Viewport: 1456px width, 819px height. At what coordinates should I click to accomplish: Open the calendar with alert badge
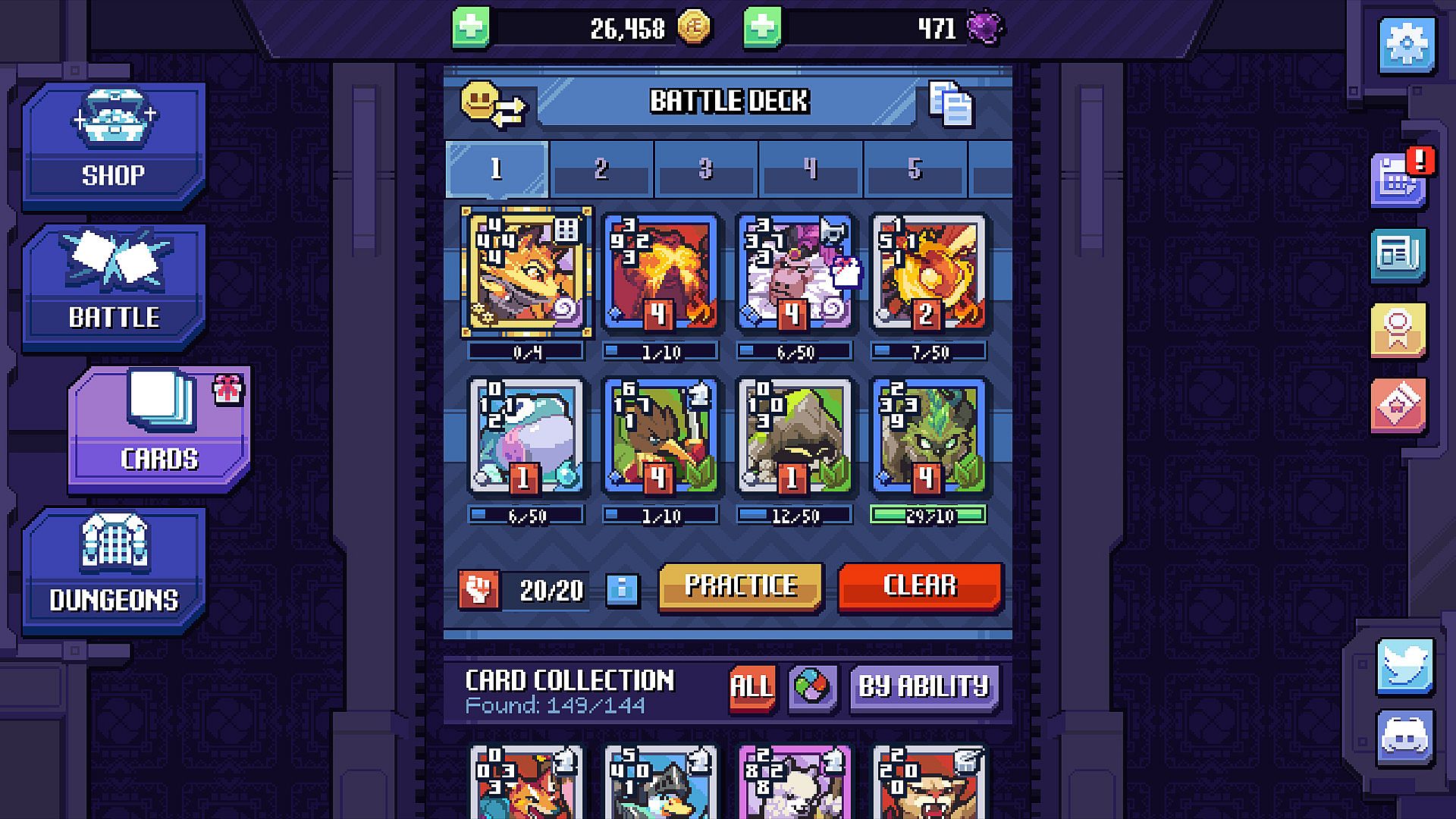pyautogui.click(x=1399, y=180)
